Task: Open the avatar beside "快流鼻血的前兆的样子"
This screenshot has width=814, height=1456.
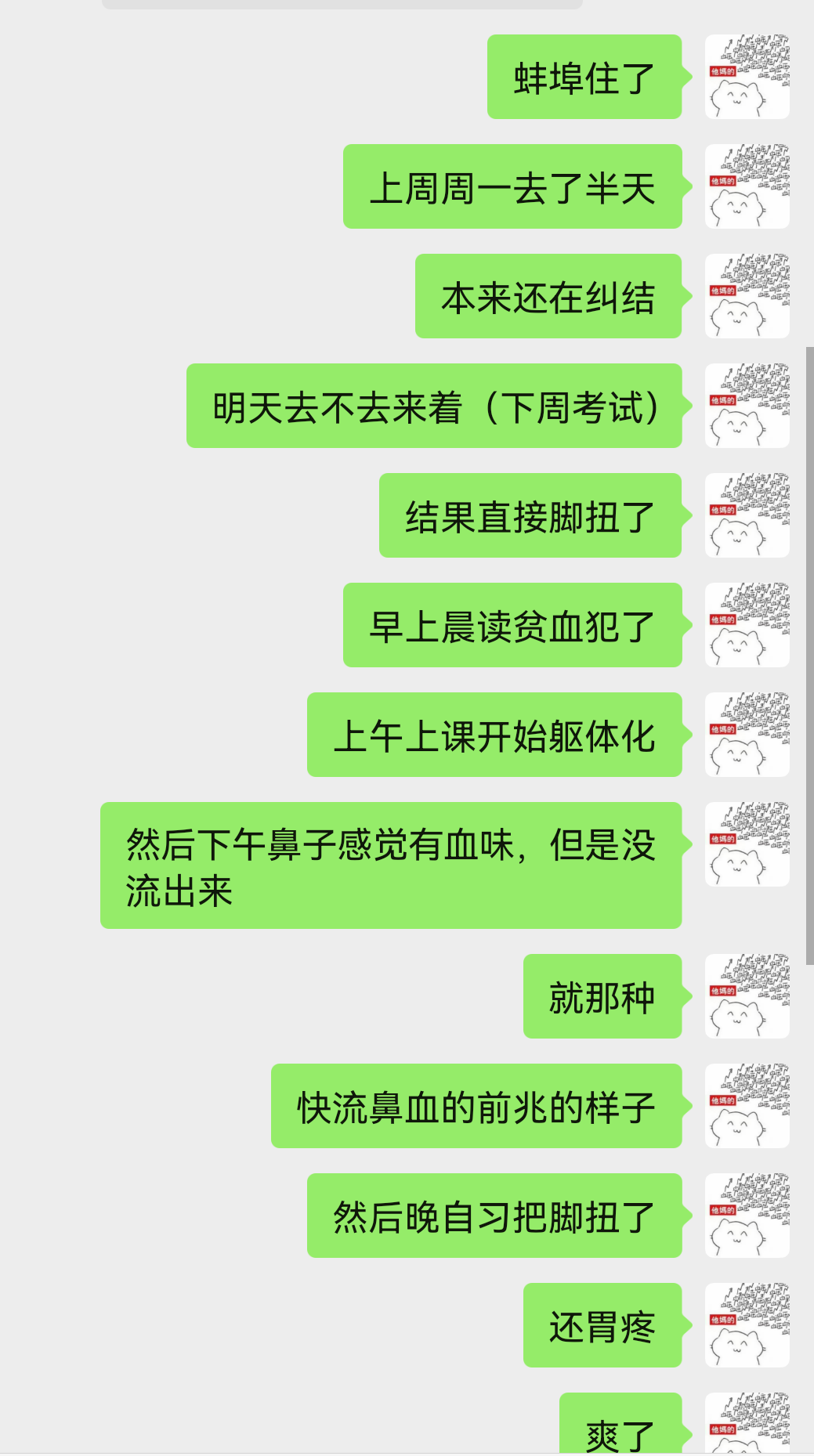Action: [x=747, y=1106]
